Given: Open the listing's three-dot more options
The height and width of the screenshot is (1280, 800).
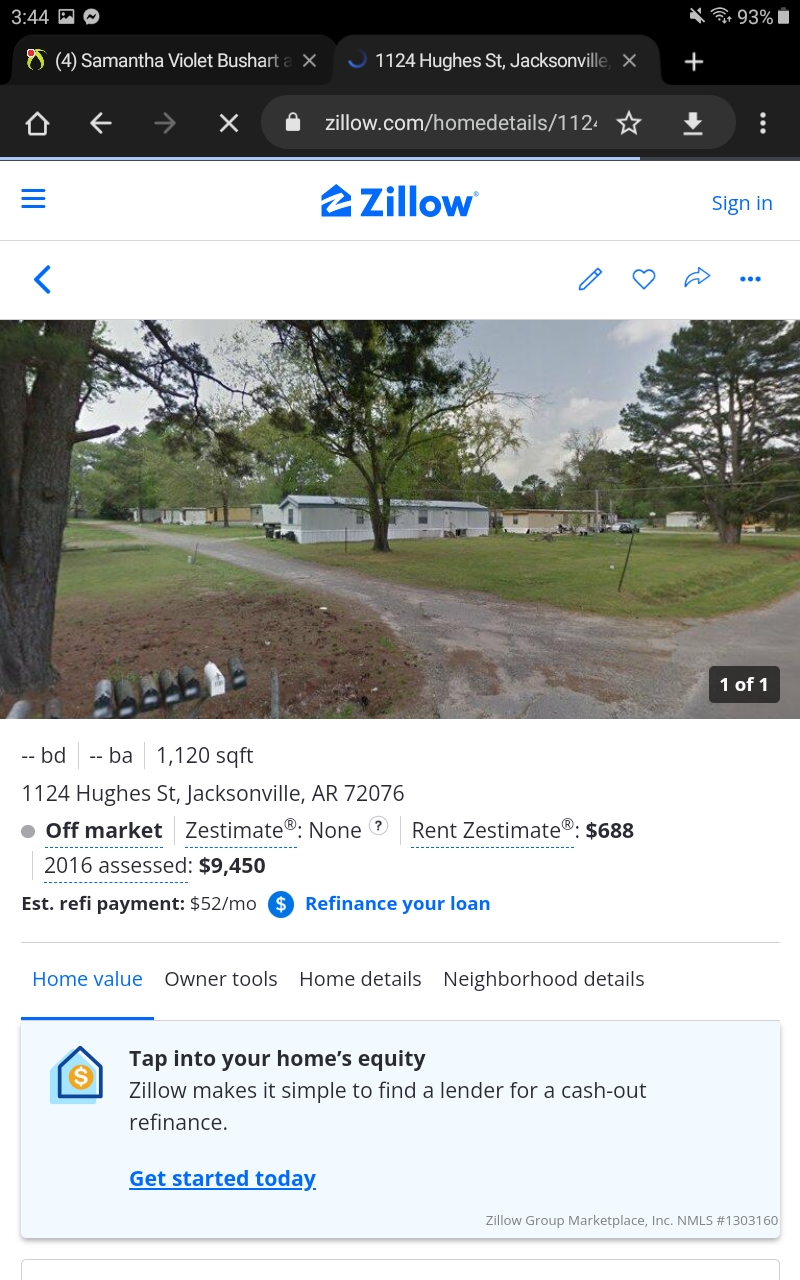Looking at the screenshot, I should pyautogui.click(x=750, y=279).
